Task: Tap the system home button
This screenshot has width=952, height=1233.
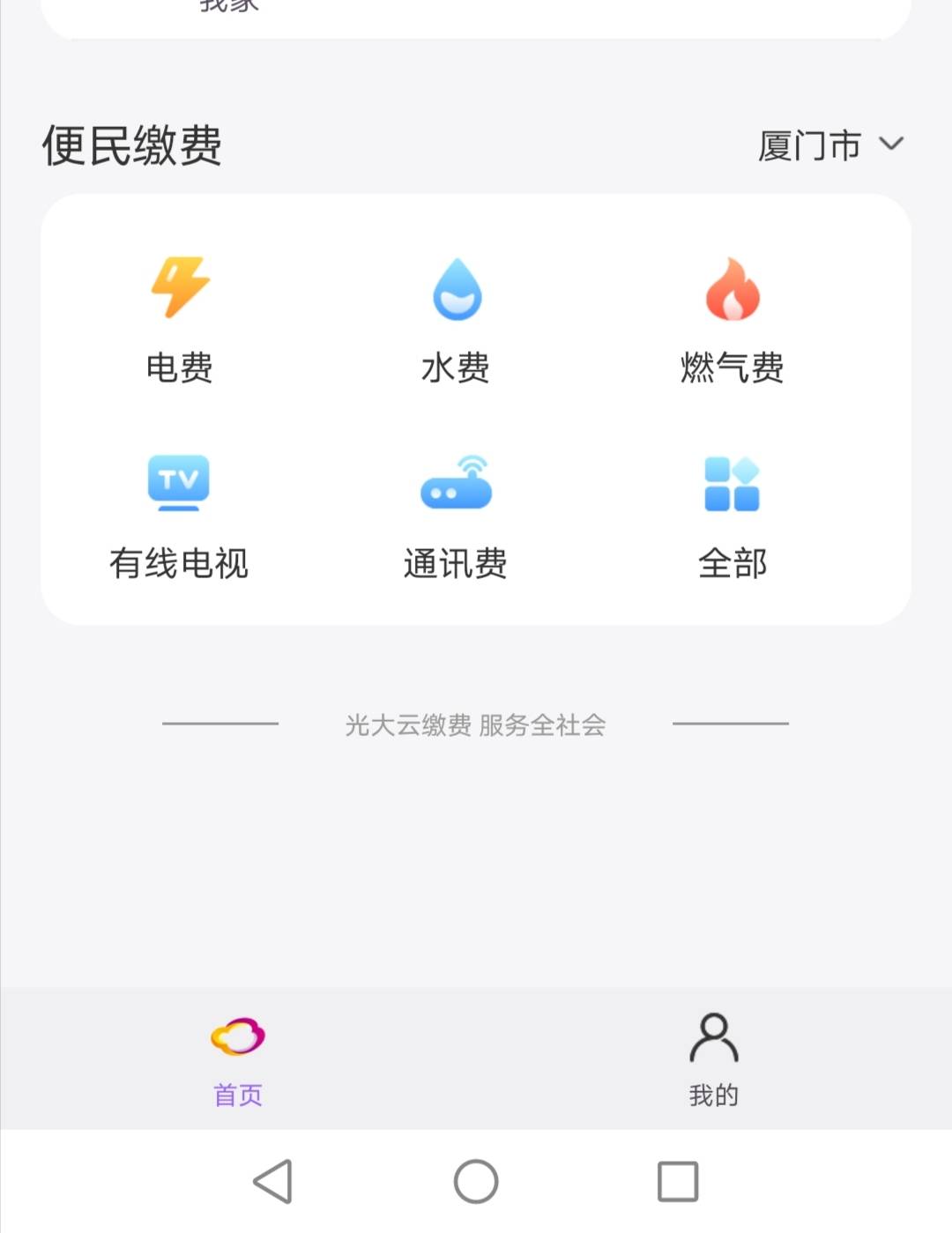Action: (x=476, y=1181)
